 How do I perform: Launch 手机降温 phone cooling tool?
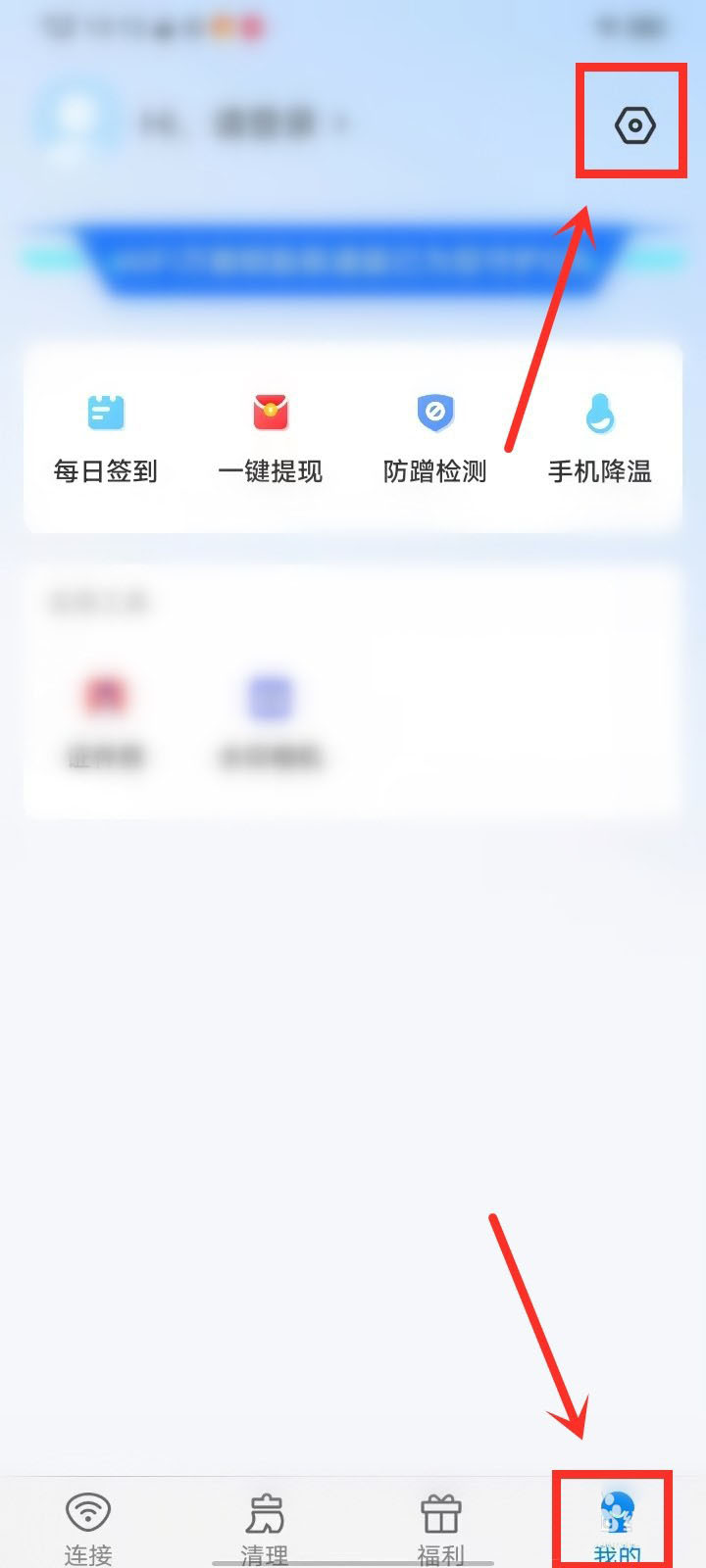[599, 413]
